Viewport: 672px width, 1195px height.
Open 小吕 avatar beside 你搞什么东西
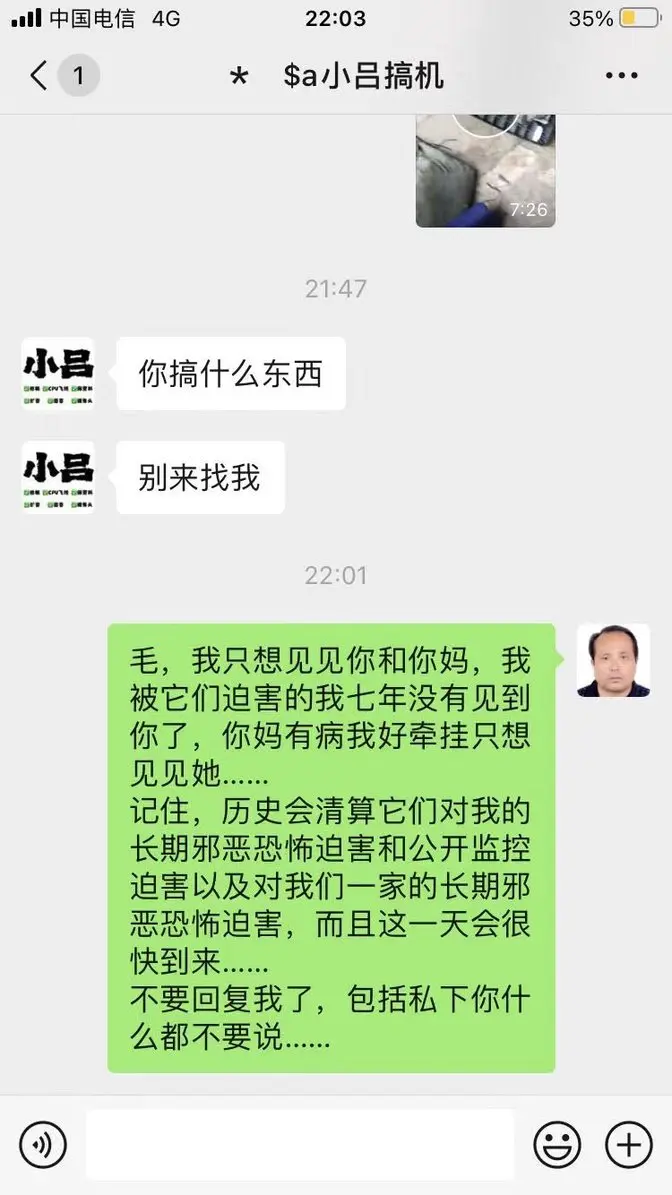click(x=58, y=373)
